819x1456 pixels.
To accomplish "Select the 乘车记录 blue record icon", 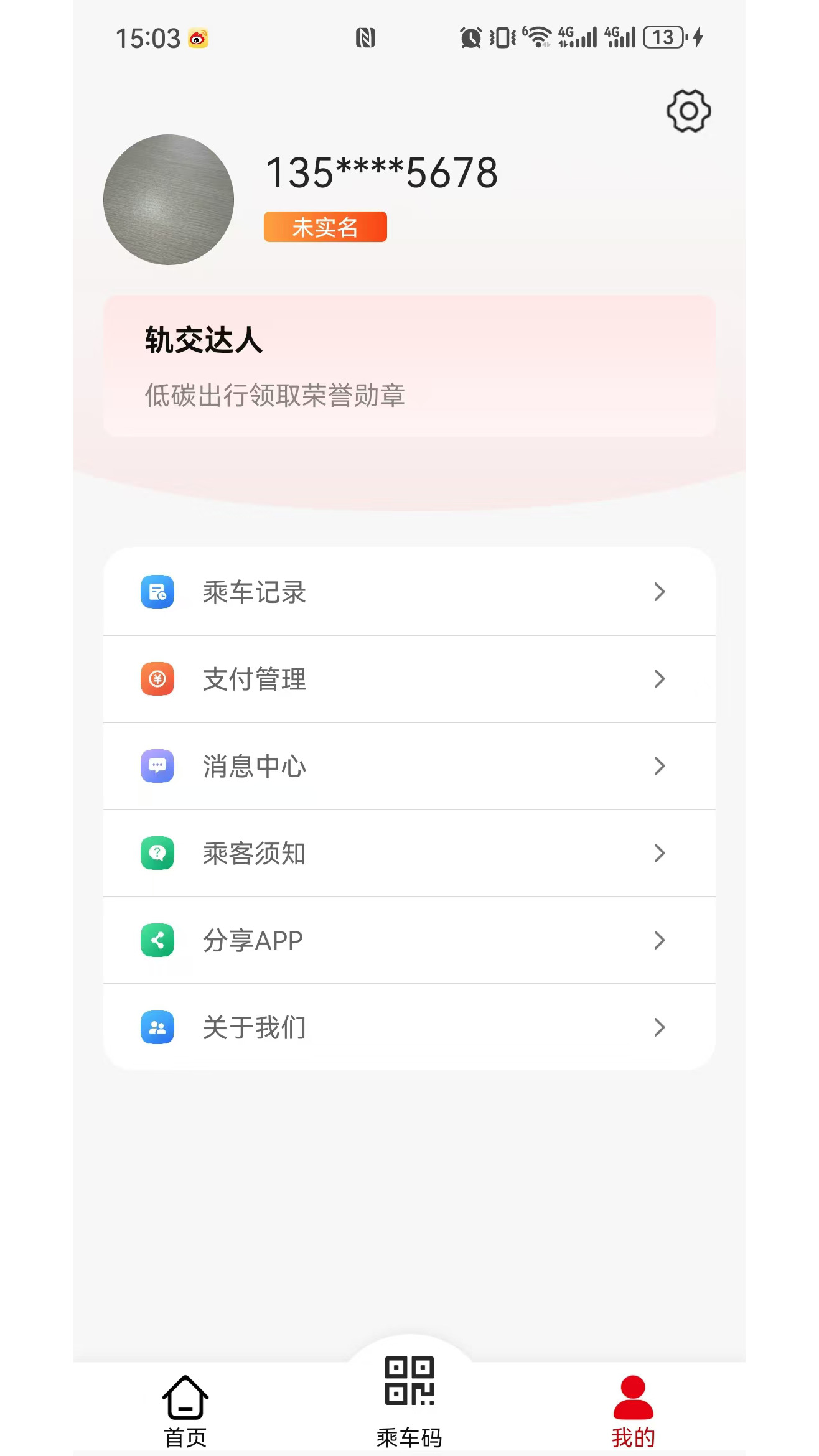I will (x=158, y=592).
